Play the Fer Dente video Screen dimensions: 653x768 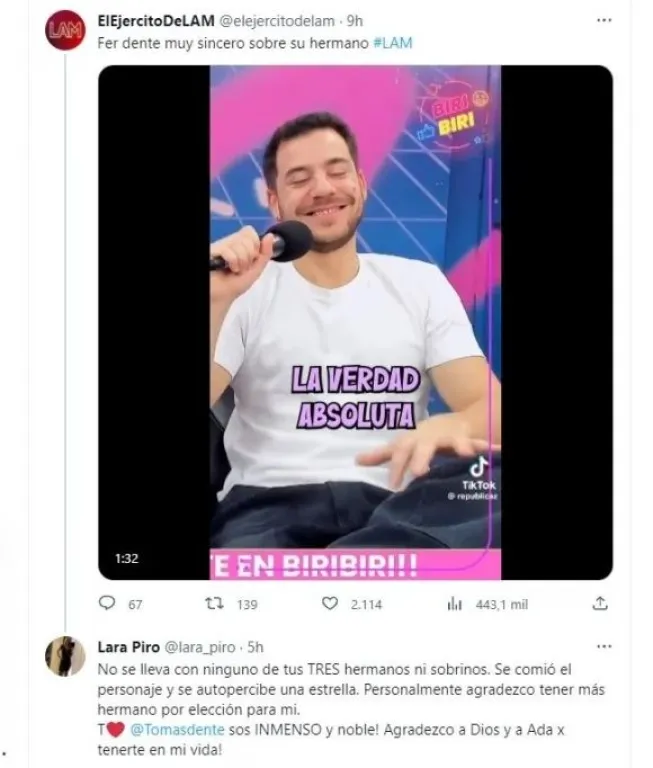click(355, 322)
